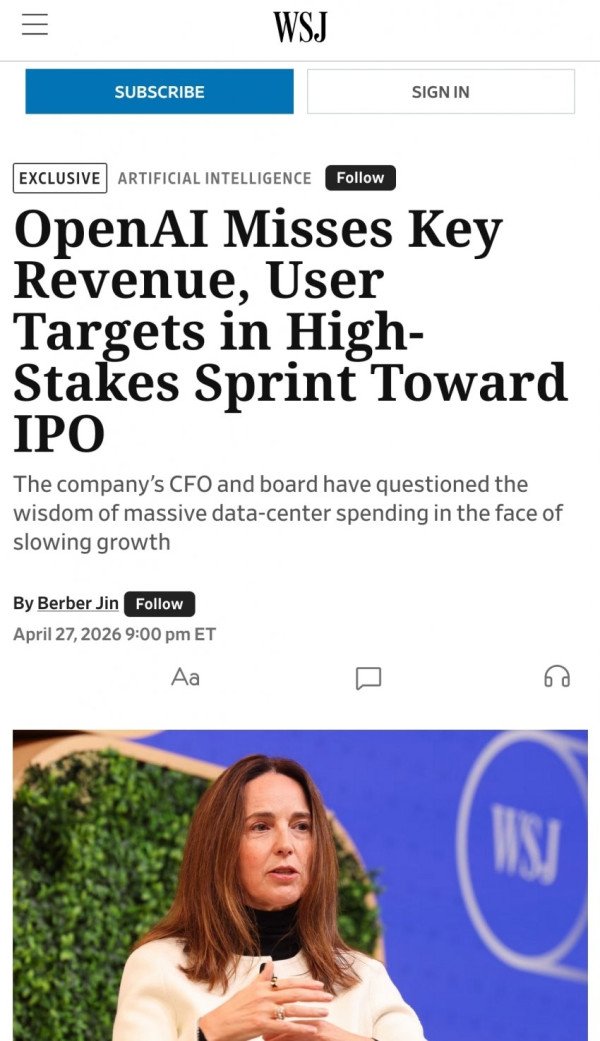Image resolution: width=600 pixels, height=1041 pixels.
Task: Follow author Berber Jin
Action: [x=159, y=604]
